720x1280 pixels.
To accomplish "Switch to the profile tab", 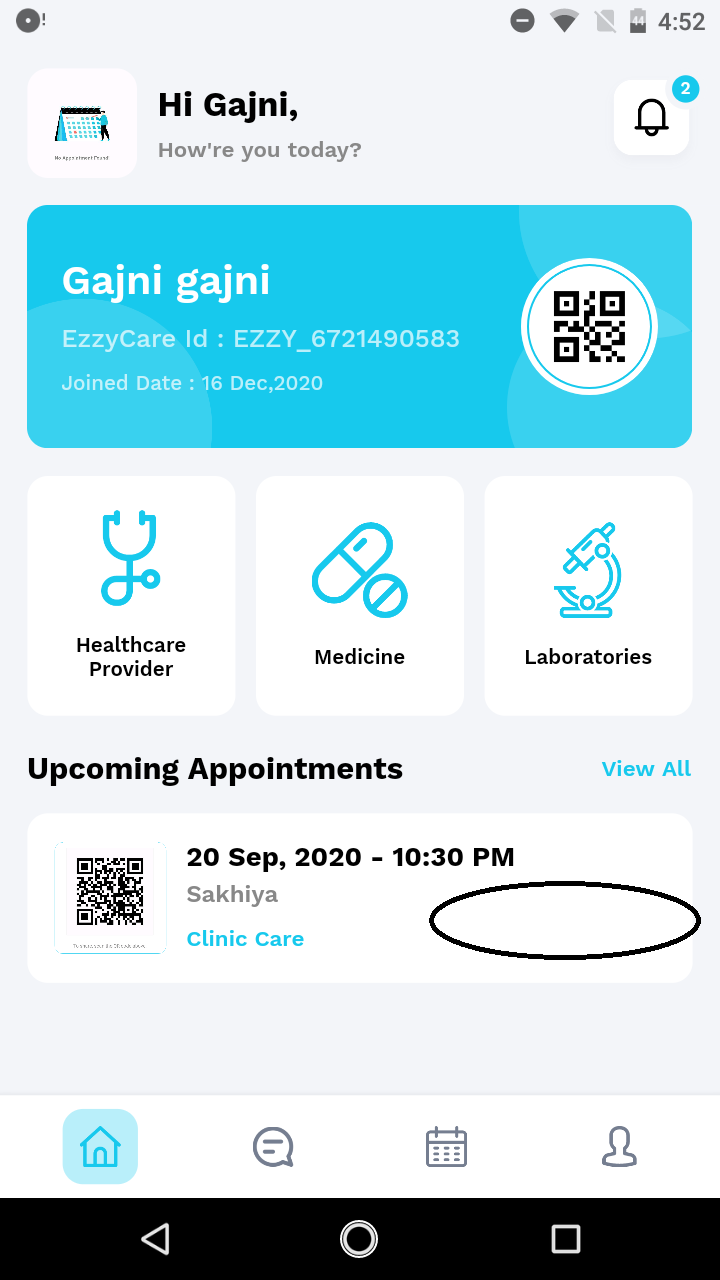I will (619, 1146).
